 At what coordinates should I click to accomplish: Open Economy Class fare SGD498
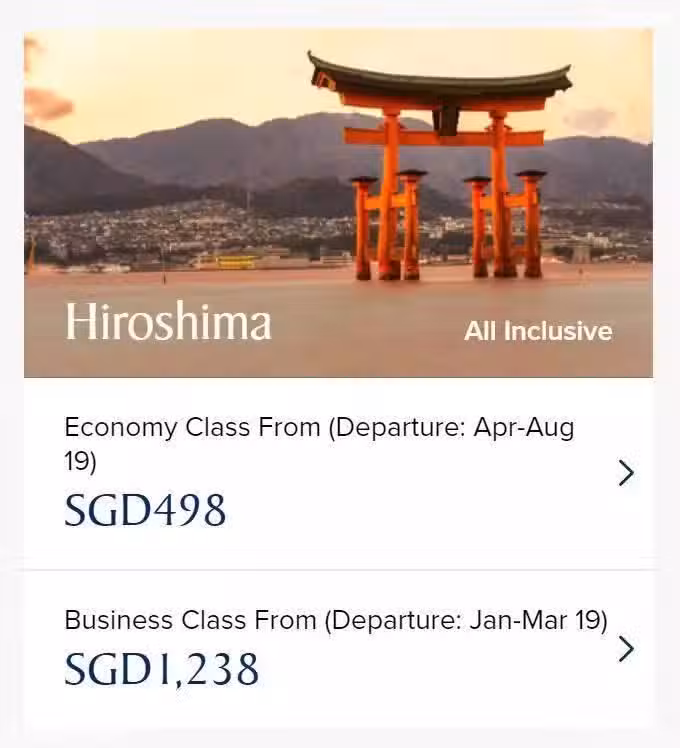coord(338,472)
